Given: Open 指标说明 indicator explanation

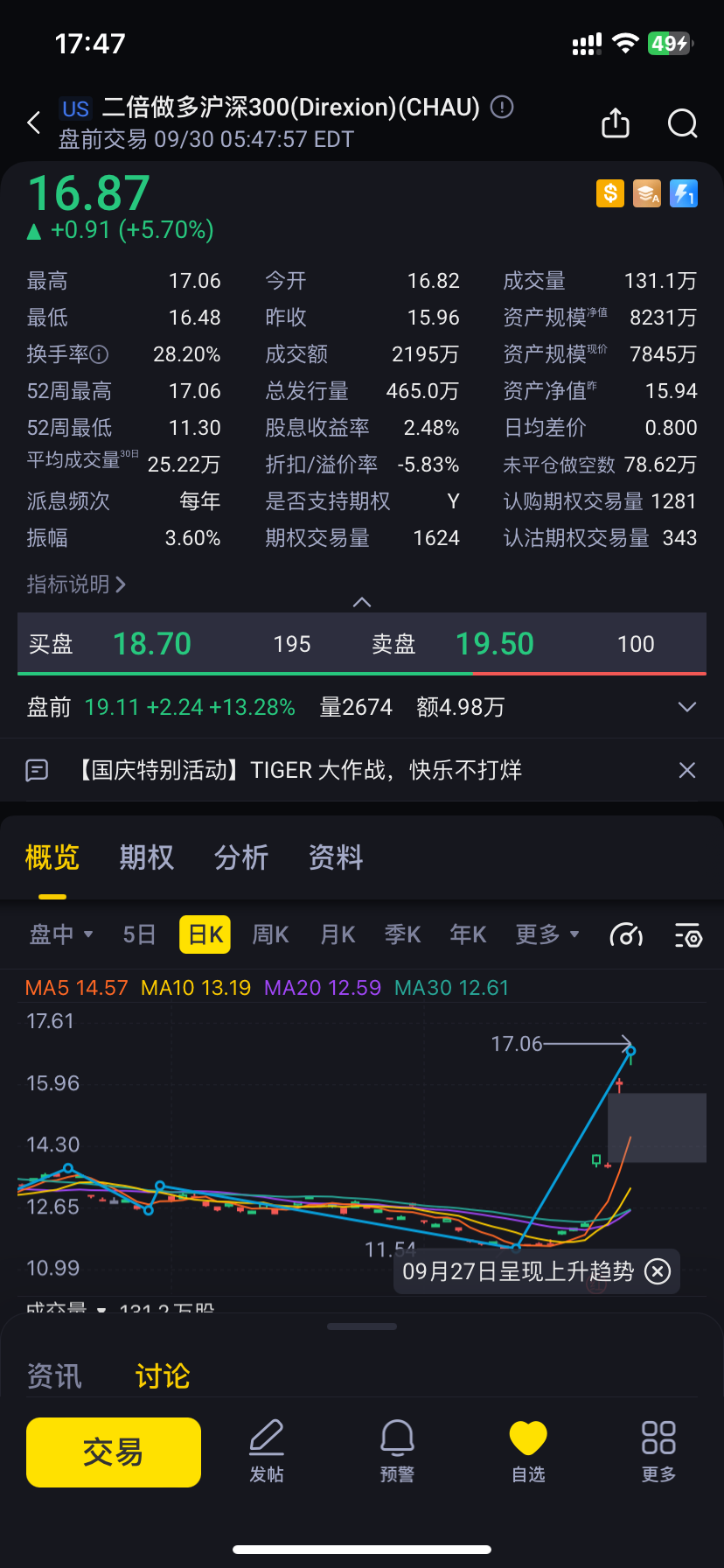Looking at the screenshot, I should click(76, 584).
